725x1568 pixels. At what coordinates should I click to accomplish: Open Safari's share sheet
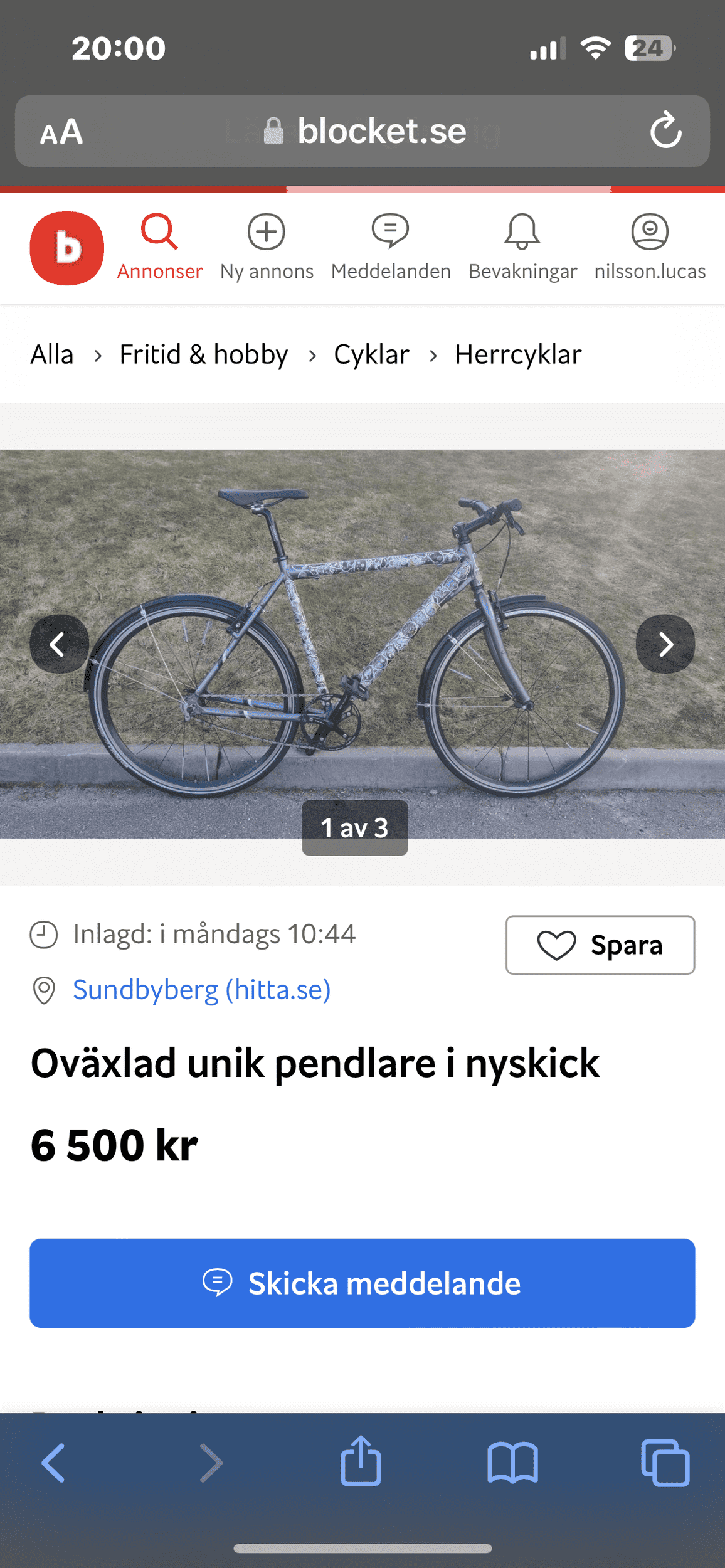pyautogui.click(x=361, y=1463)
